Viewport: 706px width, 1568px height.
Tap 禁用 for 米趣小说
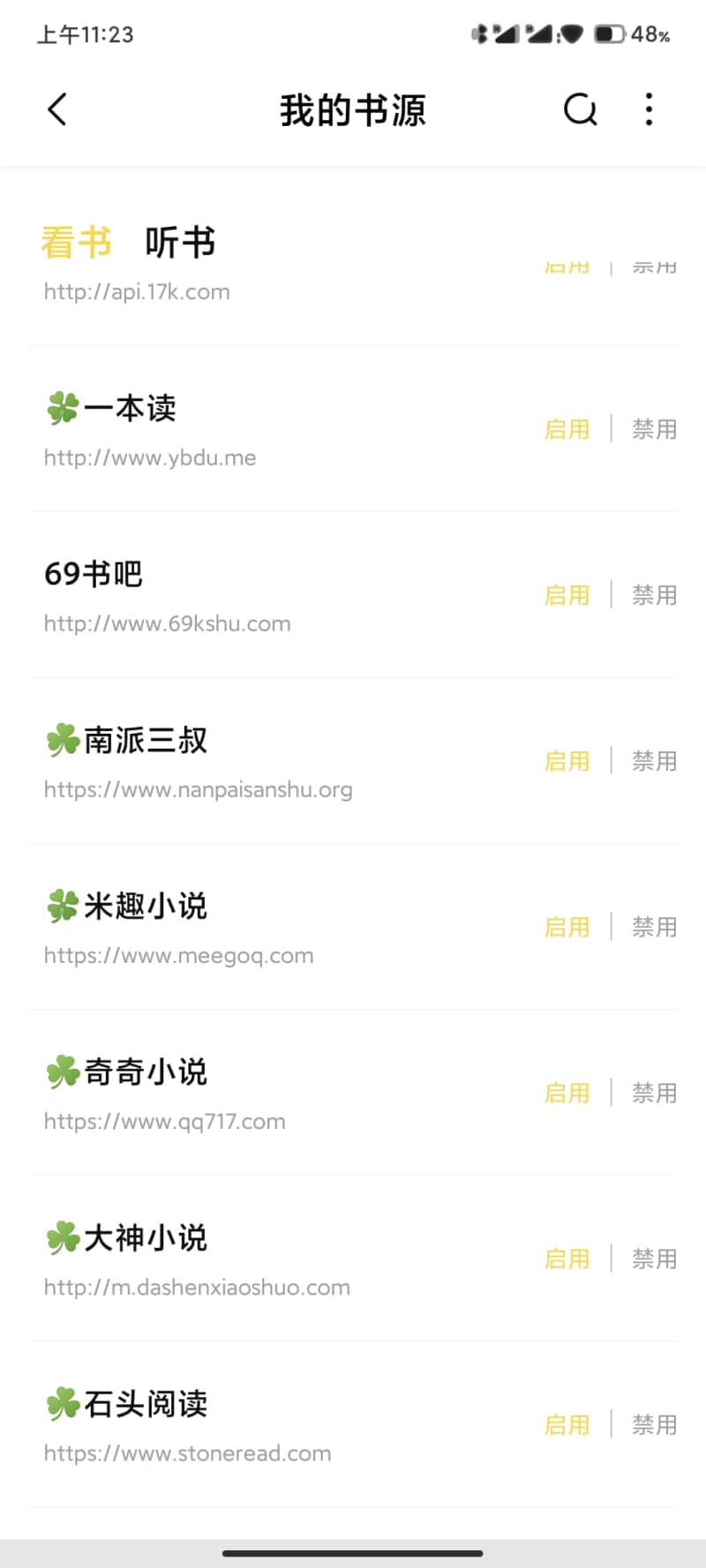tap(654, 927)
